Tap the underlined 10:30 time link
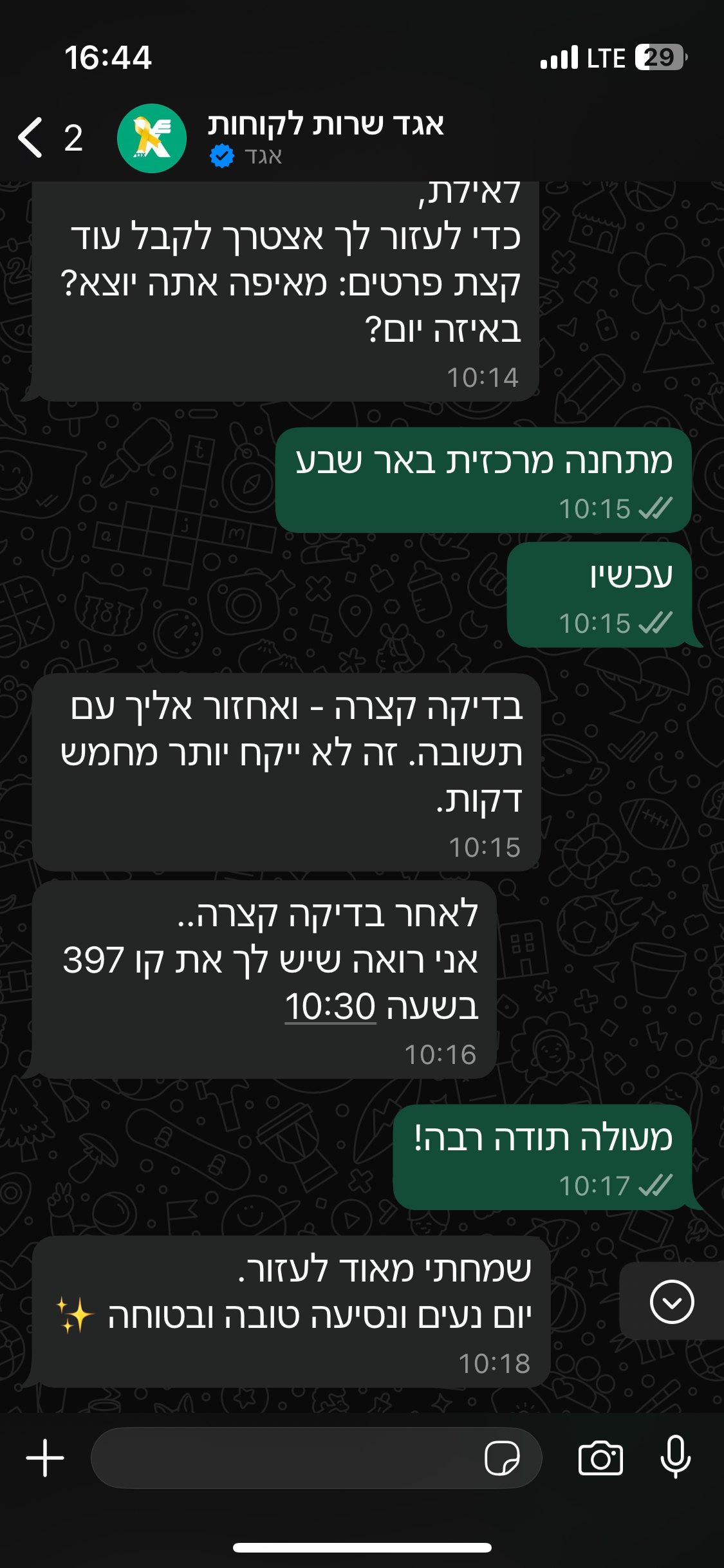The image size is (724, 1568). (x=330, y=1007)
